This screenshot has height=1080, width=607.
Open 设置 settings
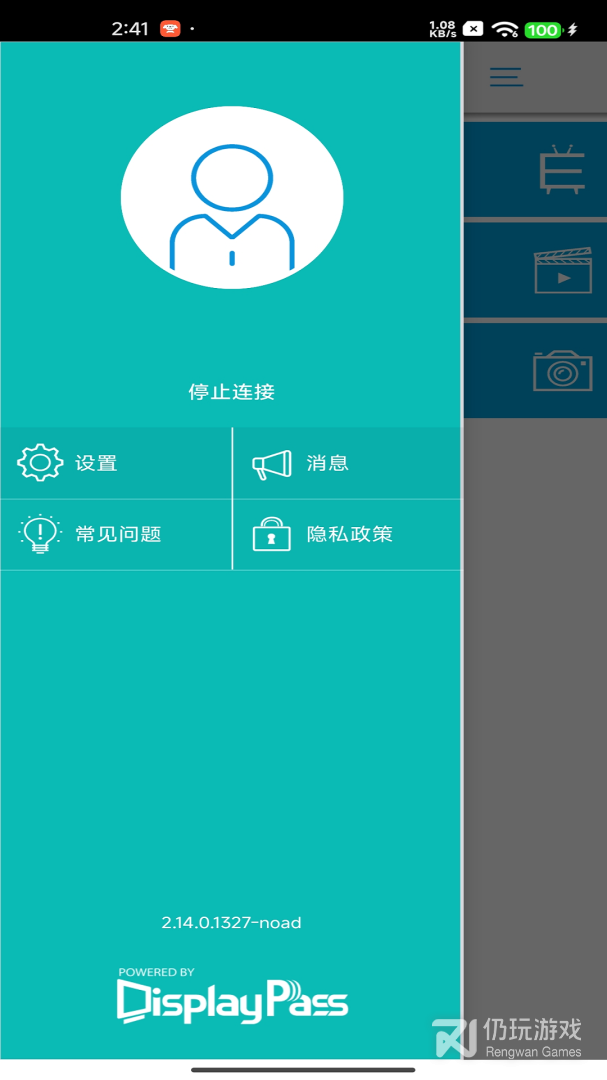coord(116,463)
